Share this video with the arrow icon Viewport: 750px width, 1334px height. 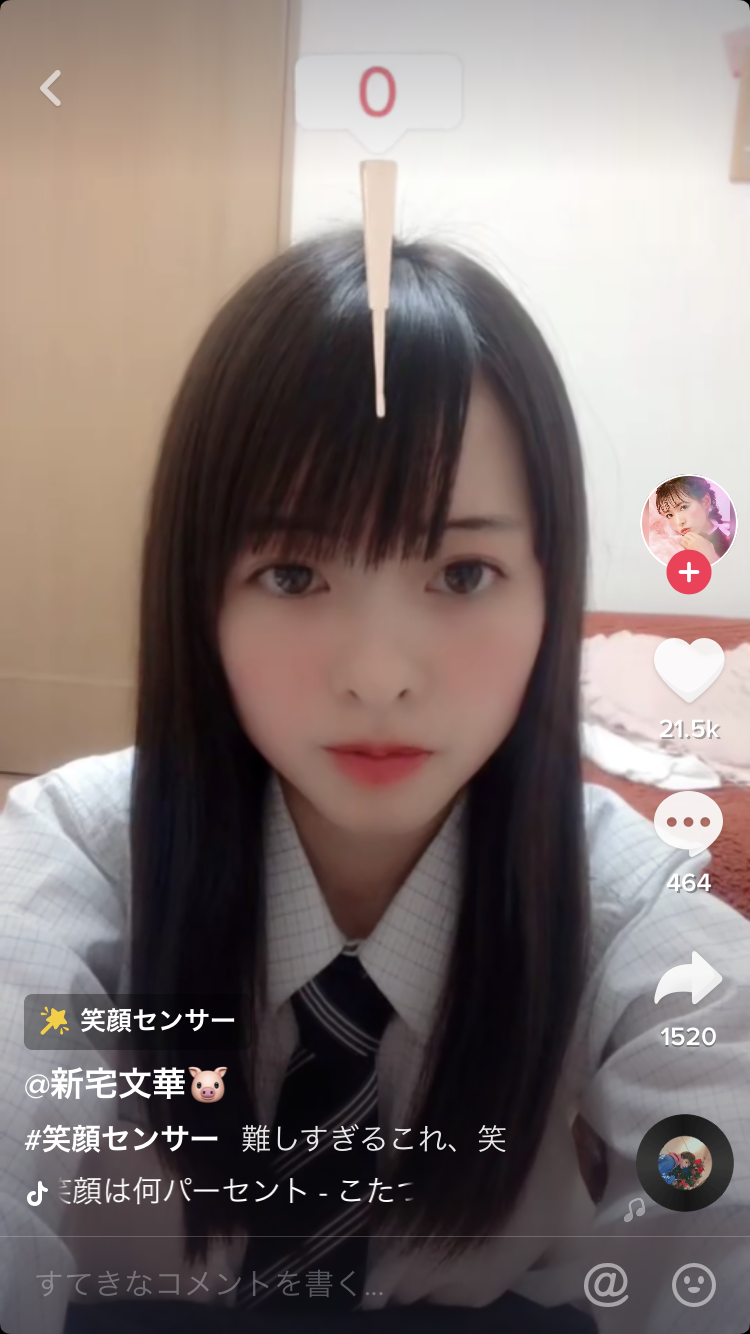tap(688, 980)
